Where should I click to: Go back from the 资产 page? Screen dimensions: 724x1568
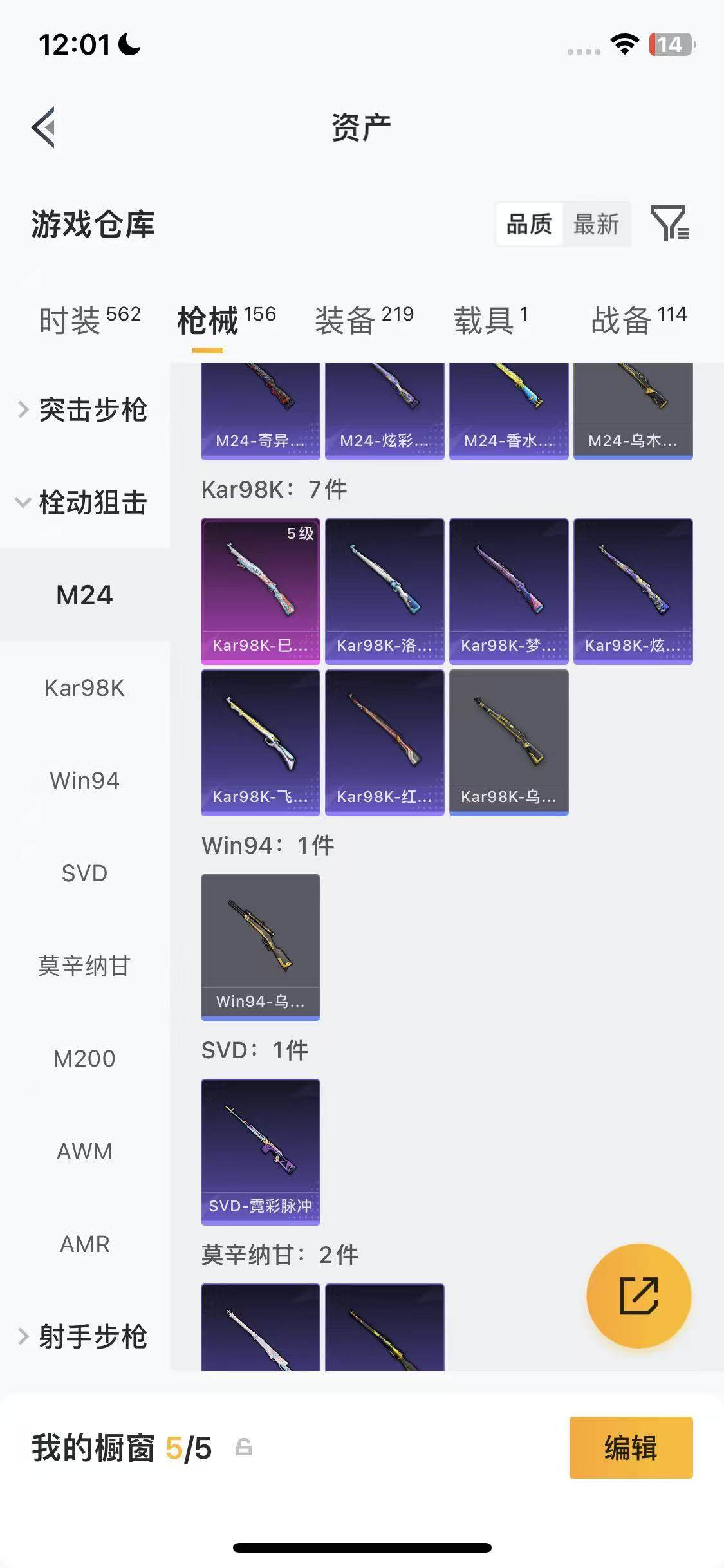coord(44,127)
